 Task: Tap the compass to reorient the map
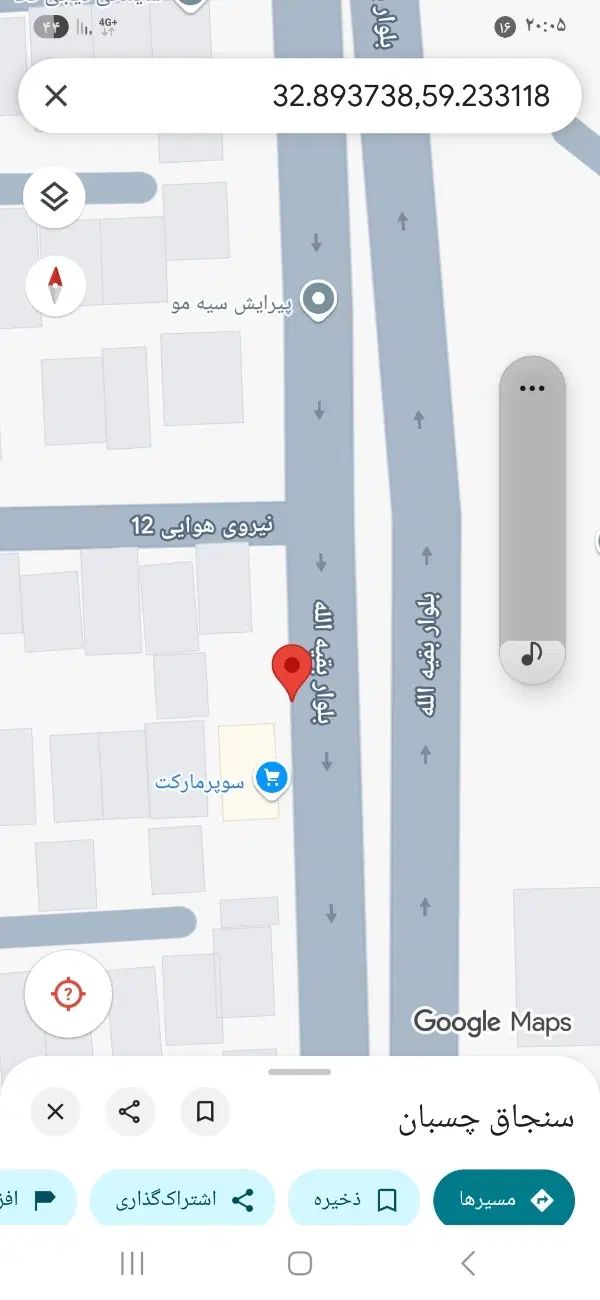[55, 284]
